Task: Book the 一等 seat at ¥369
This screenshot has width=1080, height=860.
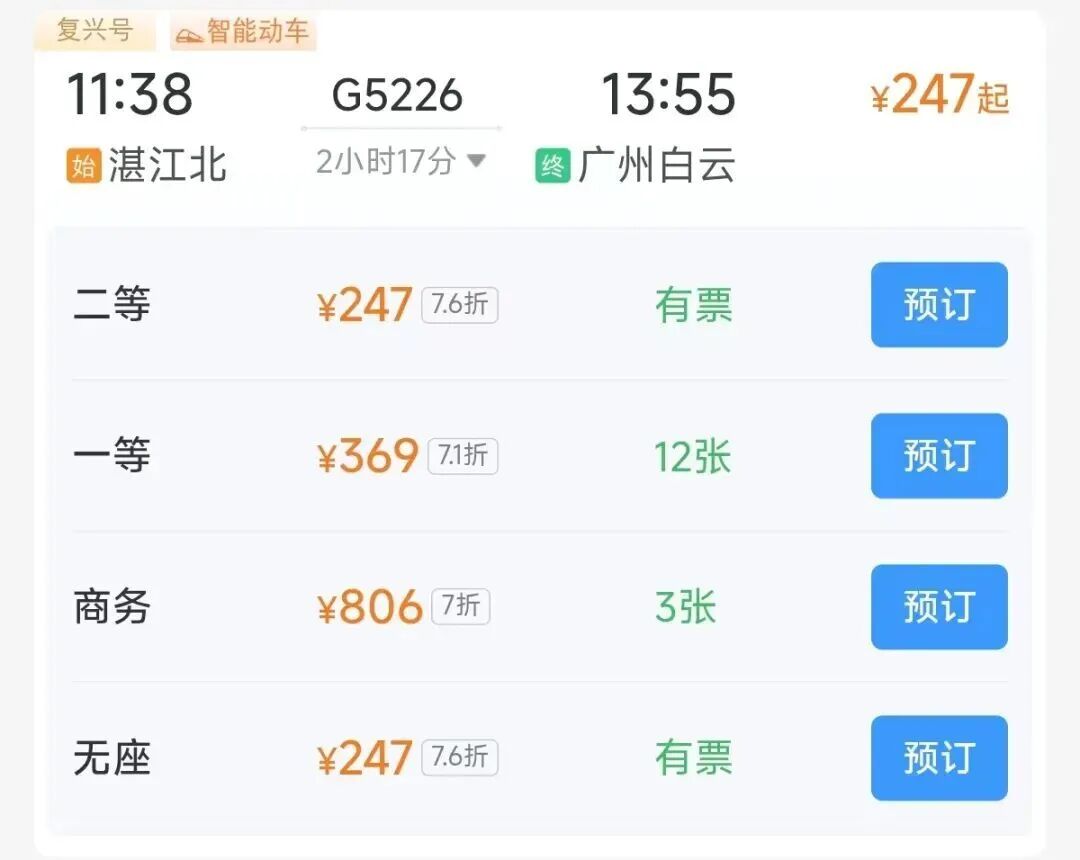Action: tap(938, 456)
